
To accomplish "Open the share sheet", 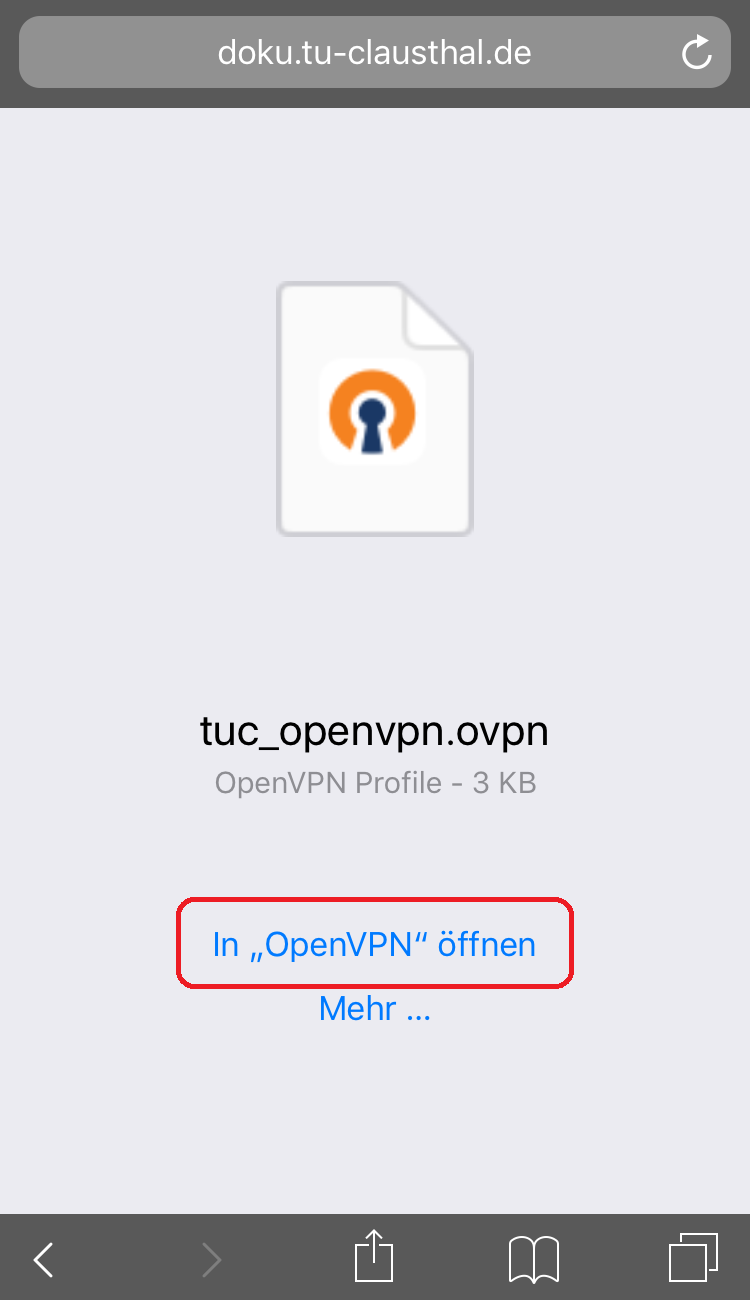I will pos(372,1256).
